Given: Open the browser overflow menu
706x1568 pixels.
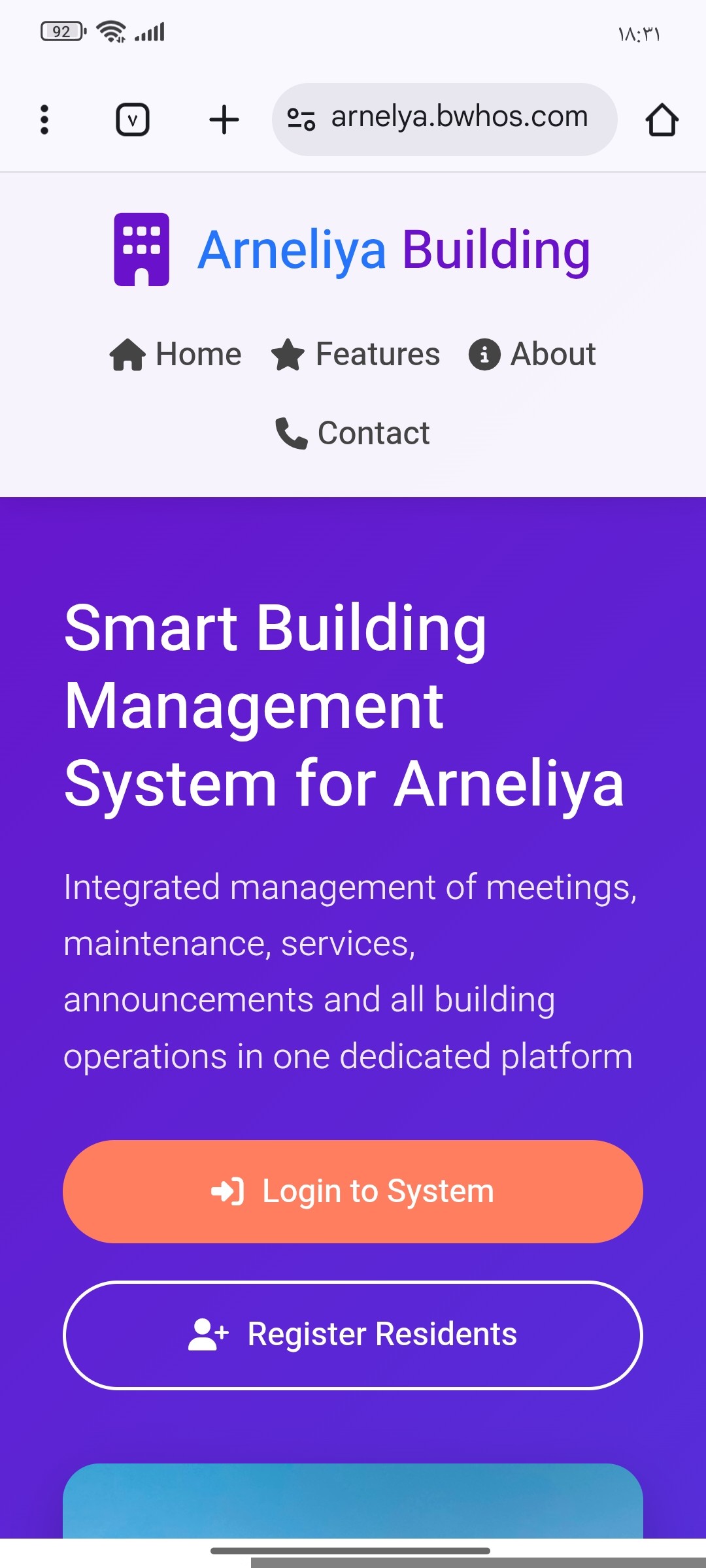Looking at the screenshot, I should pos(44,120).
